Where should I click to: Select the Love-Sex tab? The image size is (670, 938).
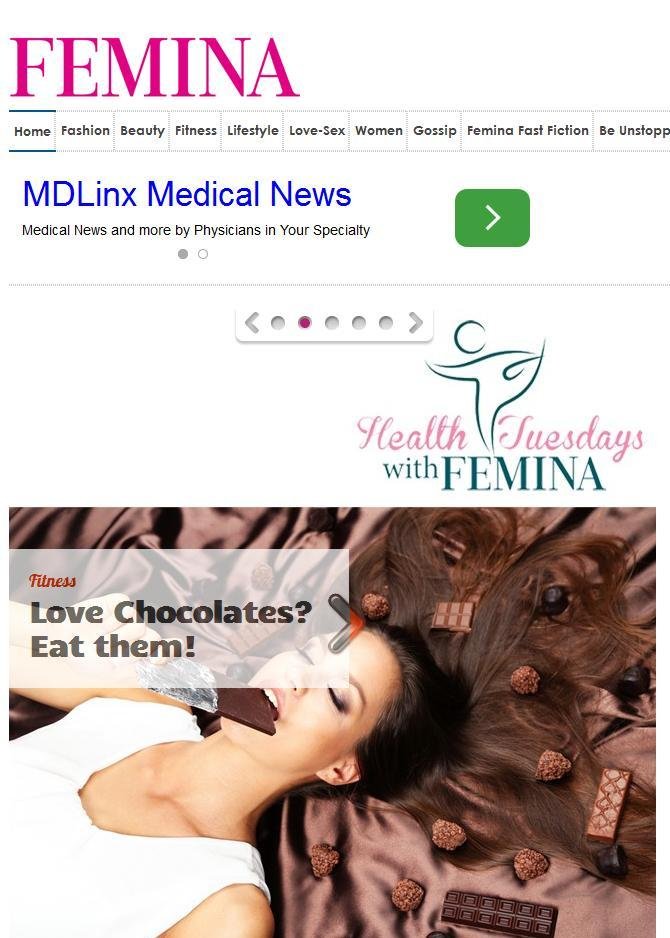317,131
